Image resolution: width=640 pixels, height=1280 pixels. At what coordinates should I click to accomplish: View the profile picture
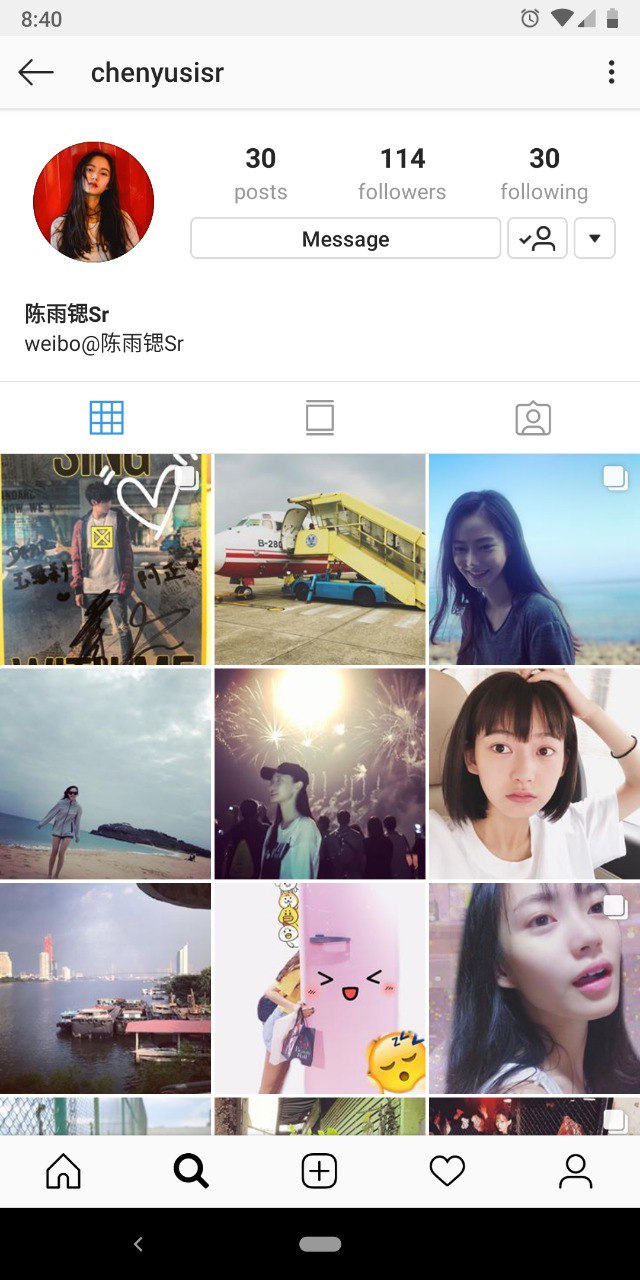click(93, 201)
